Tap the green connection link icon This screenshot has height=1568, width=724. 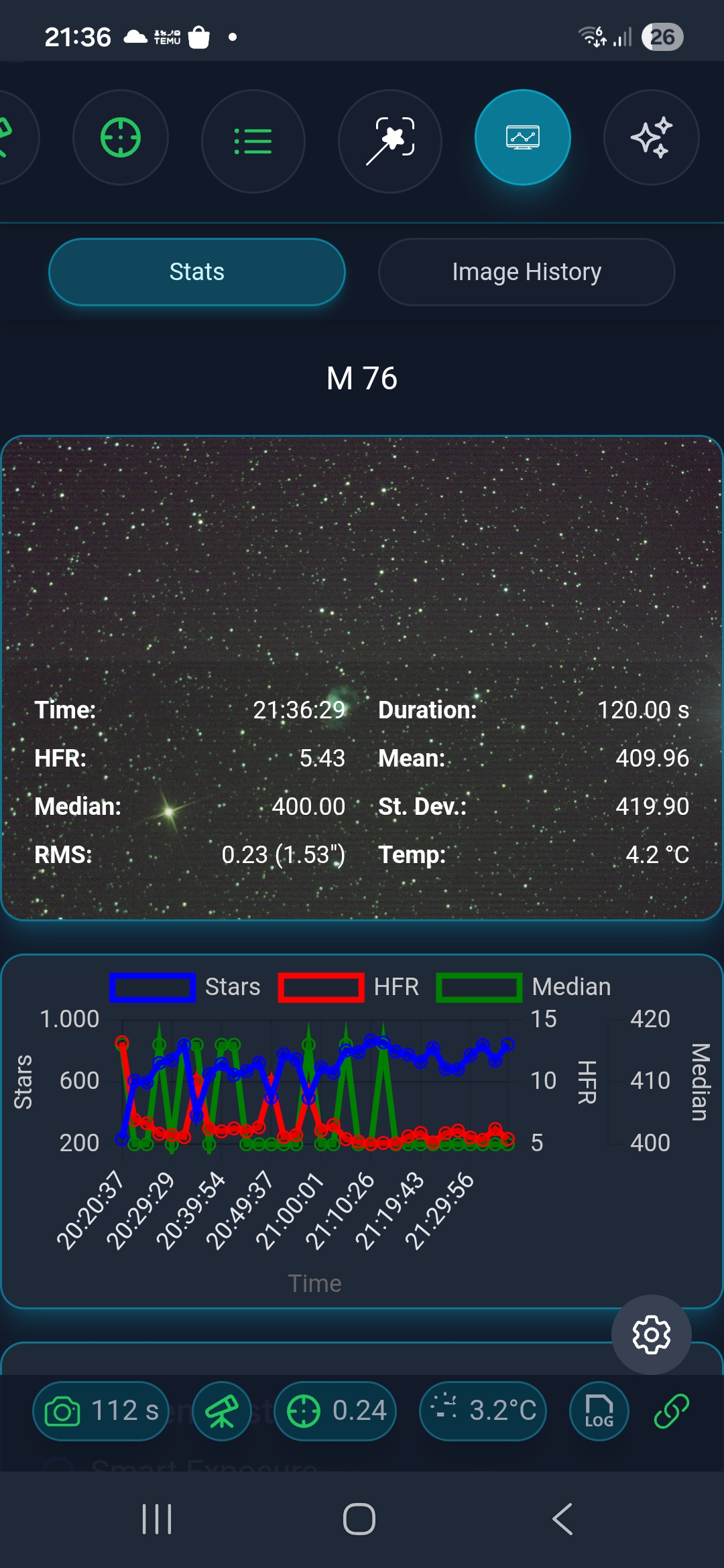[671, 1411]
